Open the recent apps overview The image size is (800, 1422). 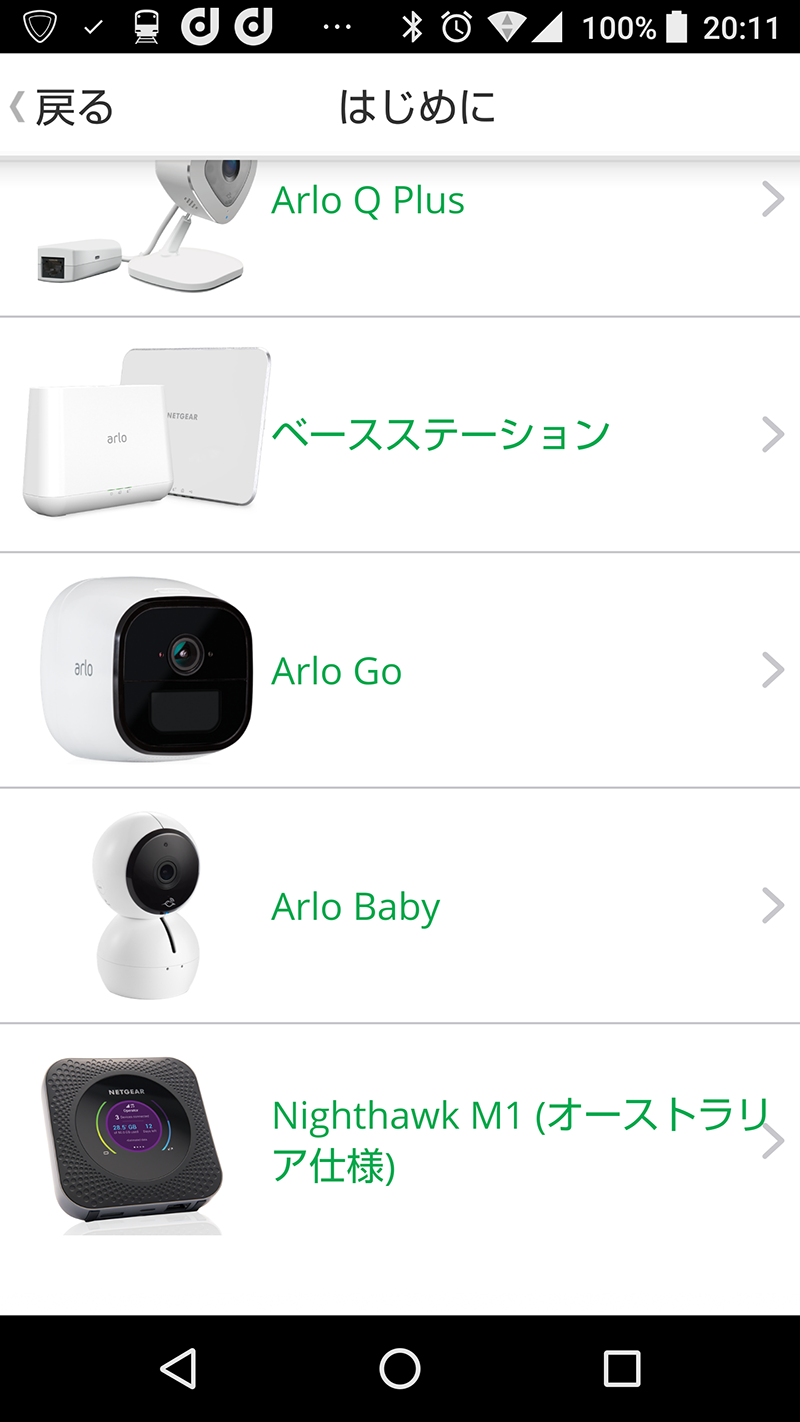[x=621, y=1368]
